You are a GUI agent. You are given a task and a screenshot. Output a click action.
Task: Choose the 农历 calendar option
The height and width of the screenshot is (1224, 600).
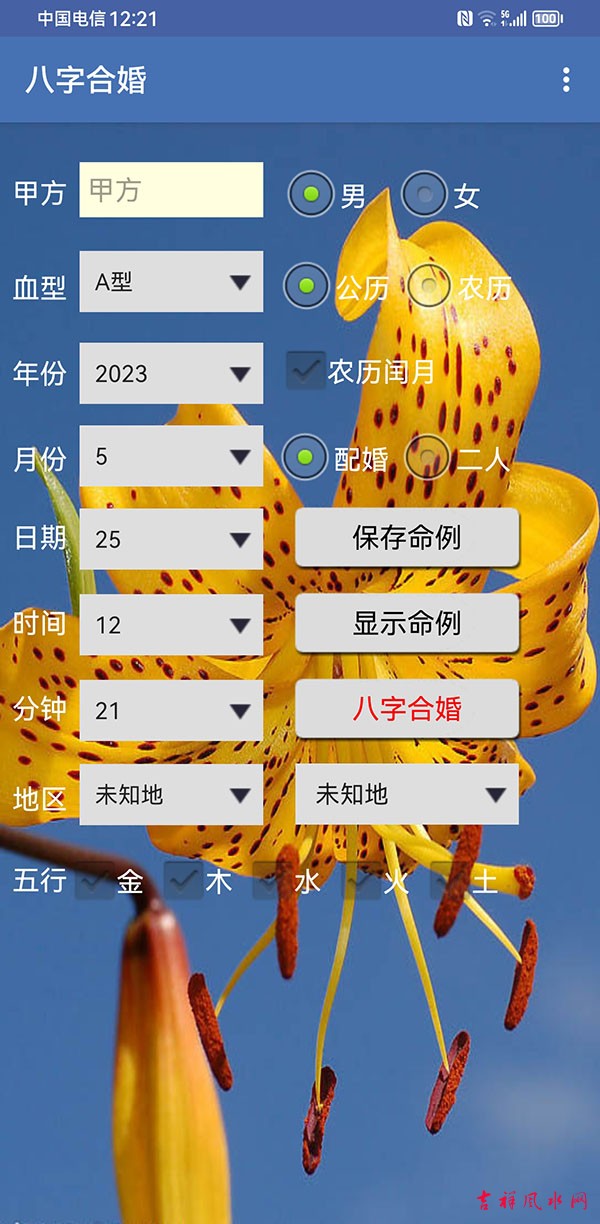[x=430, y=286]
